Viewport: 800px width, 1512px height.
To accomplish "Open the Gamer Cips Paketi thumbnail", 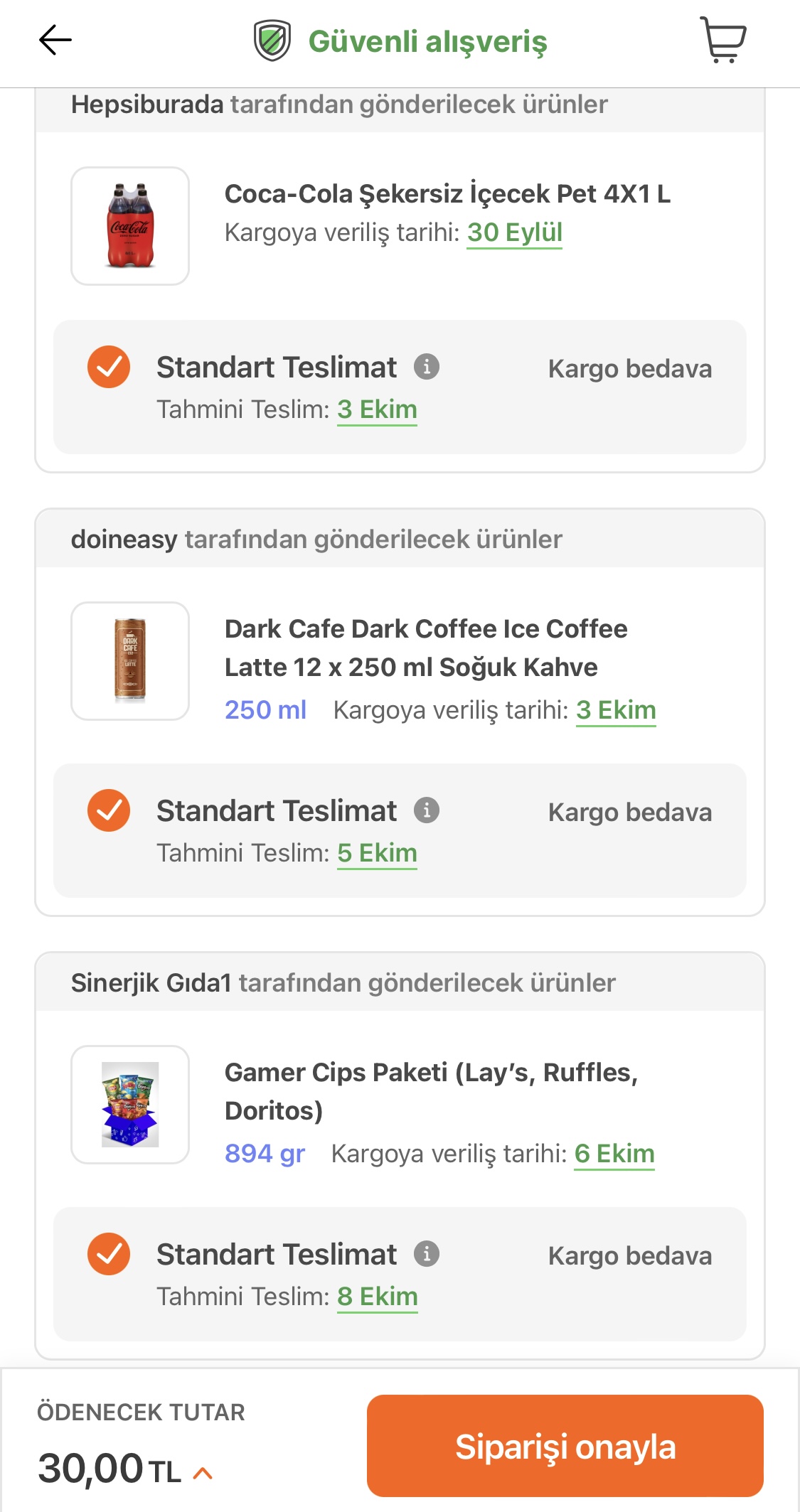I will (x=130, y=1105).
